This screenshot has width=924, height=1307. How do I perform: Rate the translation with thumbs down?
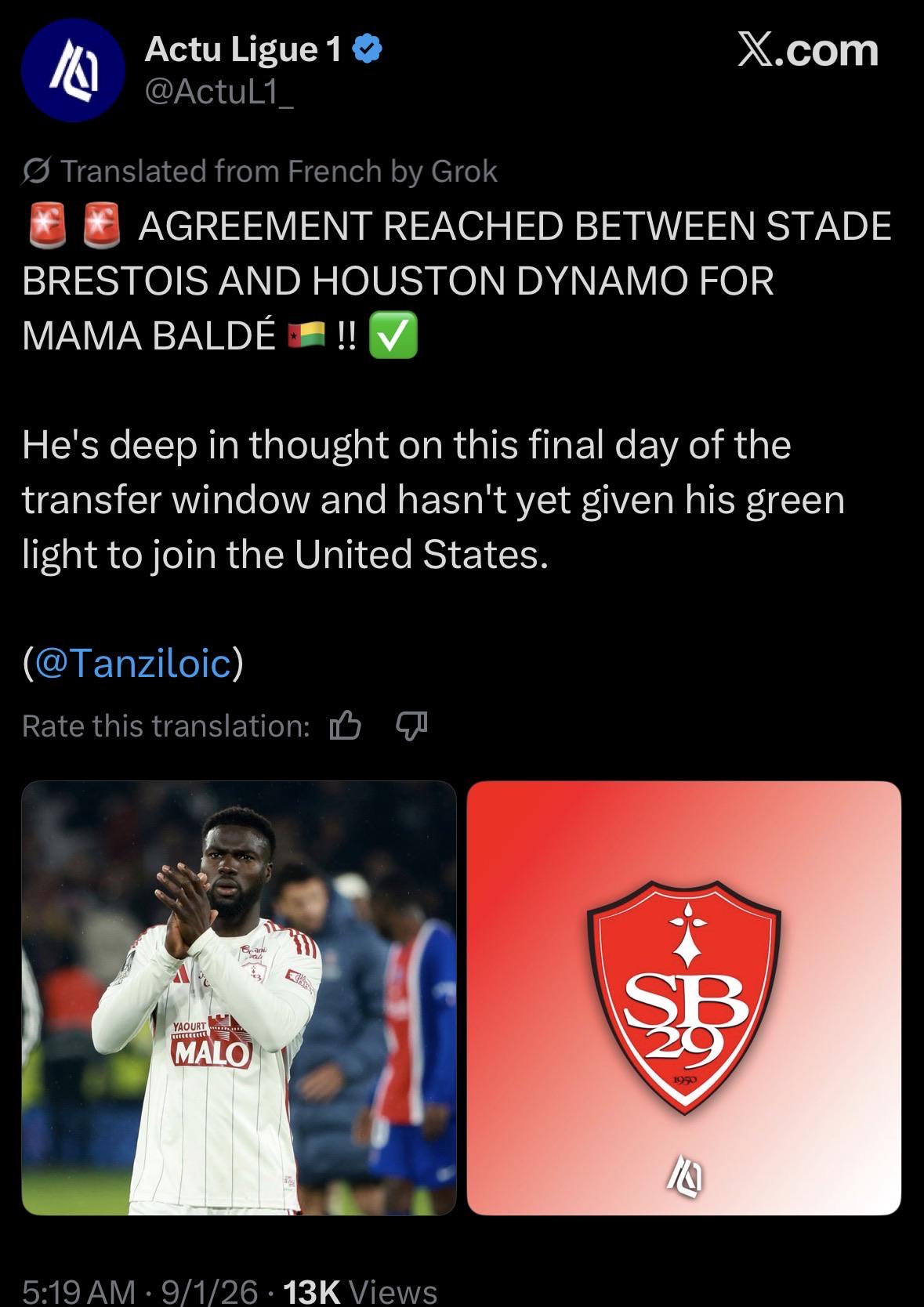[x=411, y=726]
